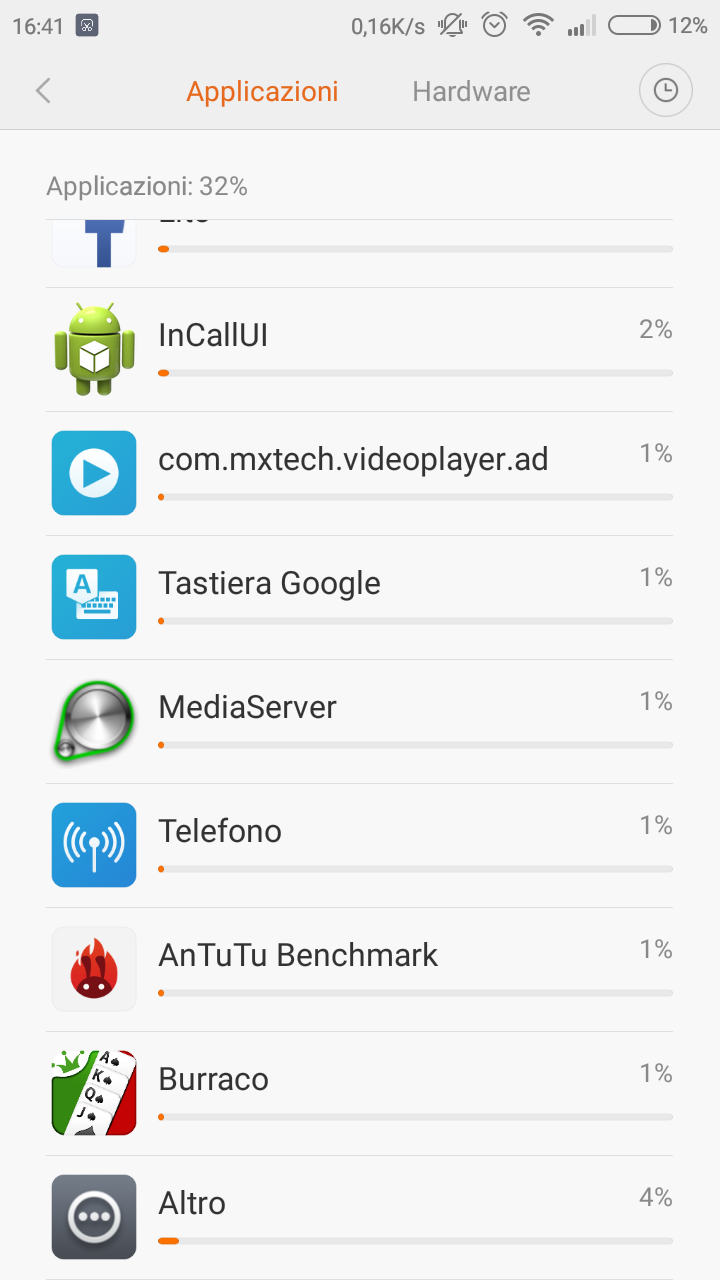This screenshot has height=1280, width=720.
Task: Open the Altro row
Action: click(360, 1218)
